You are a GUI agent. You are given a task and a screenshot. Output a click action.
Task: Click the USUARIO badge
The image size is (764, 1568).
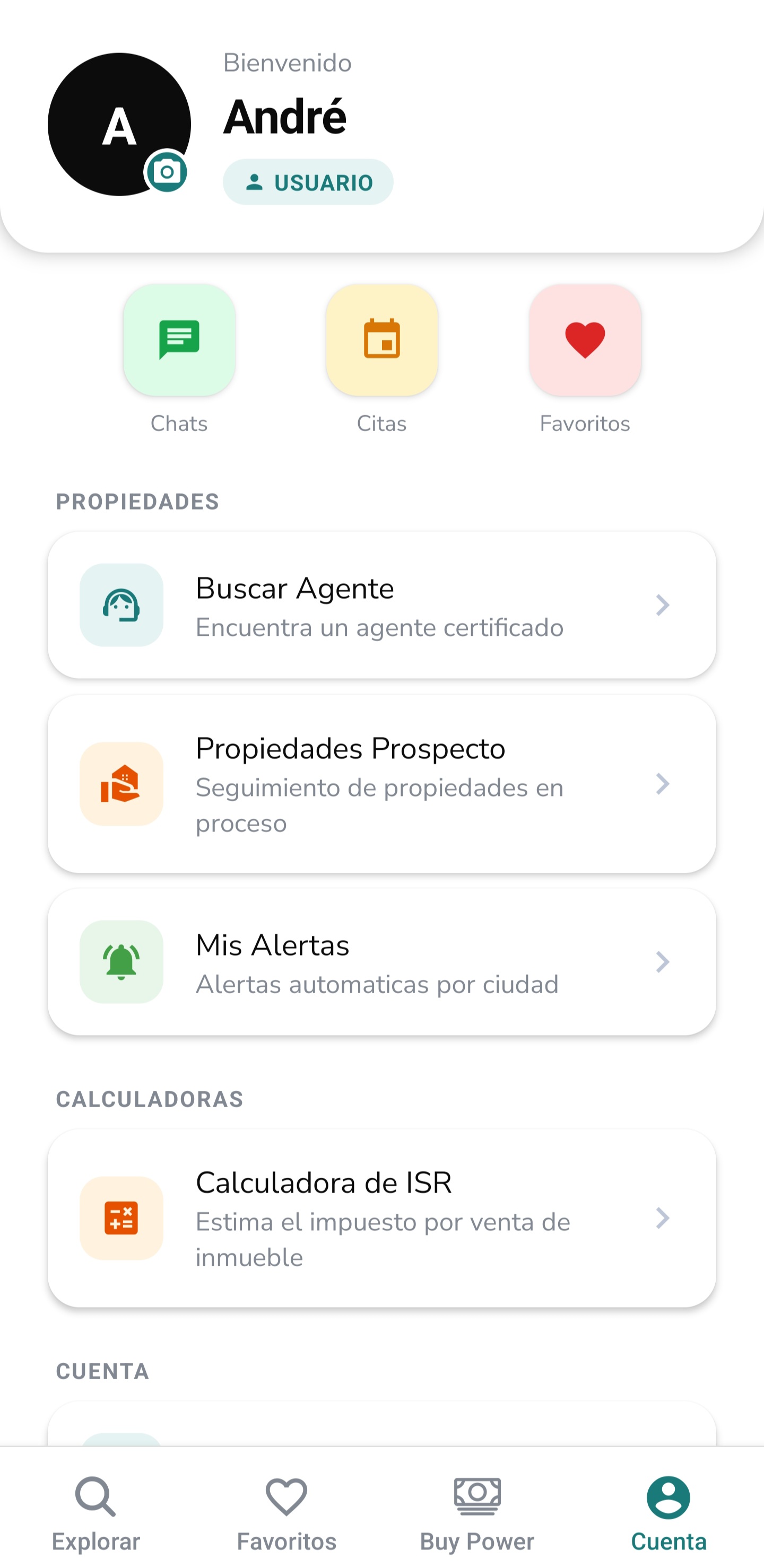click(308, 181)
